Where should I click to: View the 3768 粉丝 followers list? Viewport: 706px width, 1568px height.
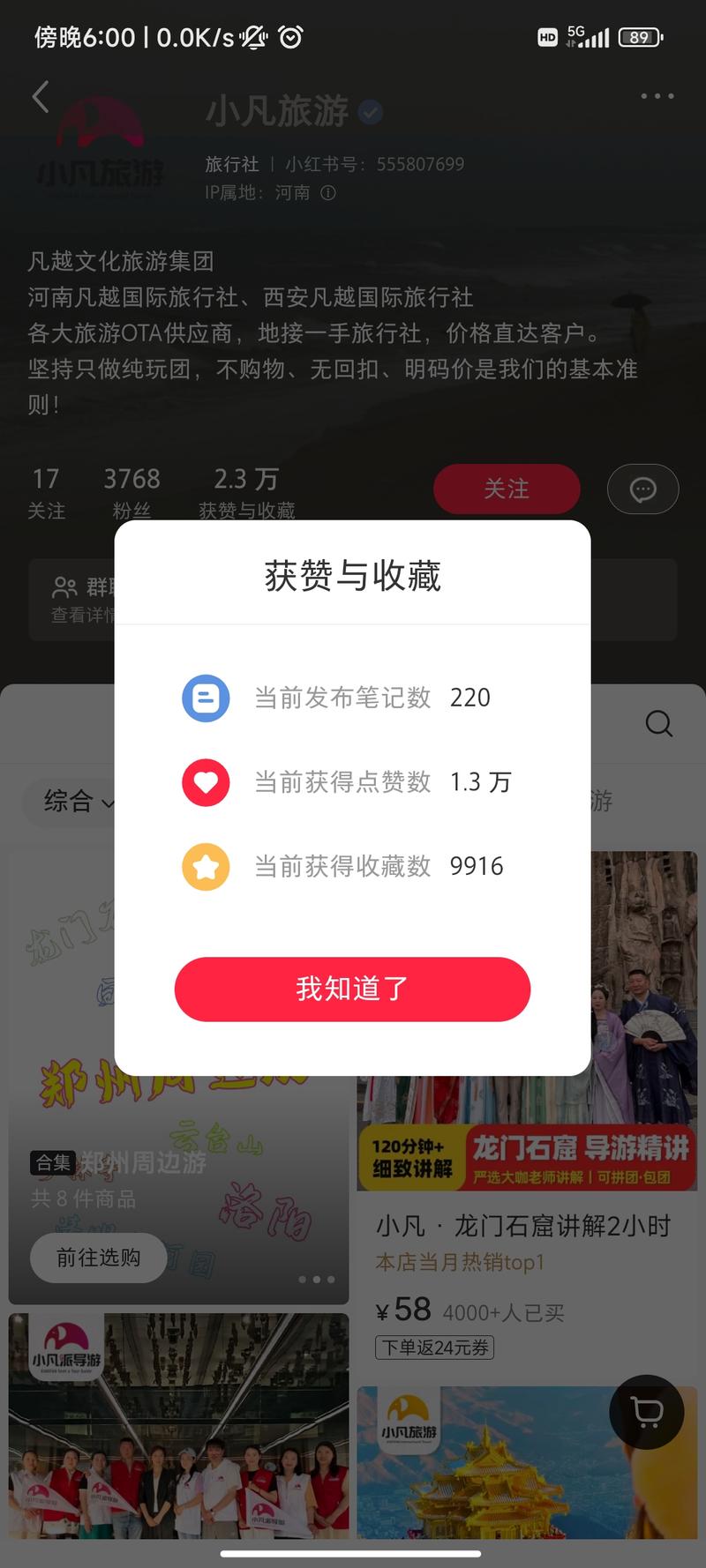[x=131, y=491]
